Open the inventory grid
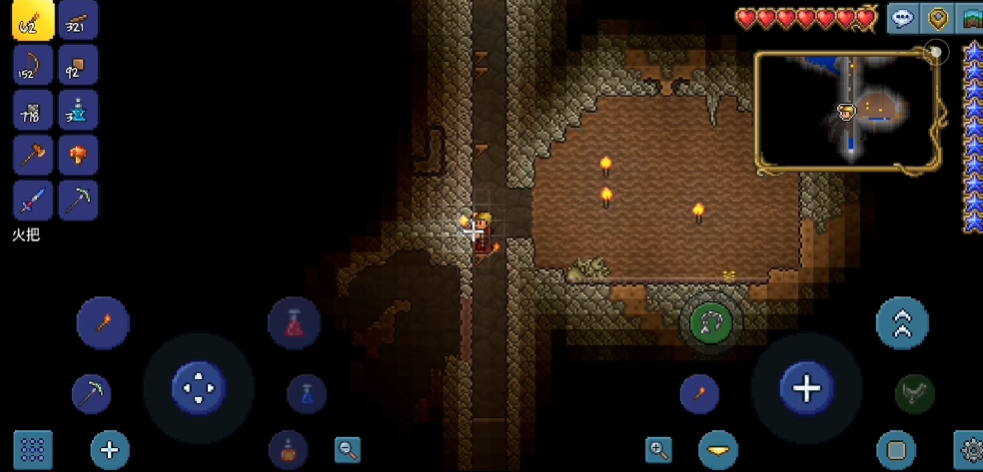This screenshot has width=983, height=472. tap(33, 450)
